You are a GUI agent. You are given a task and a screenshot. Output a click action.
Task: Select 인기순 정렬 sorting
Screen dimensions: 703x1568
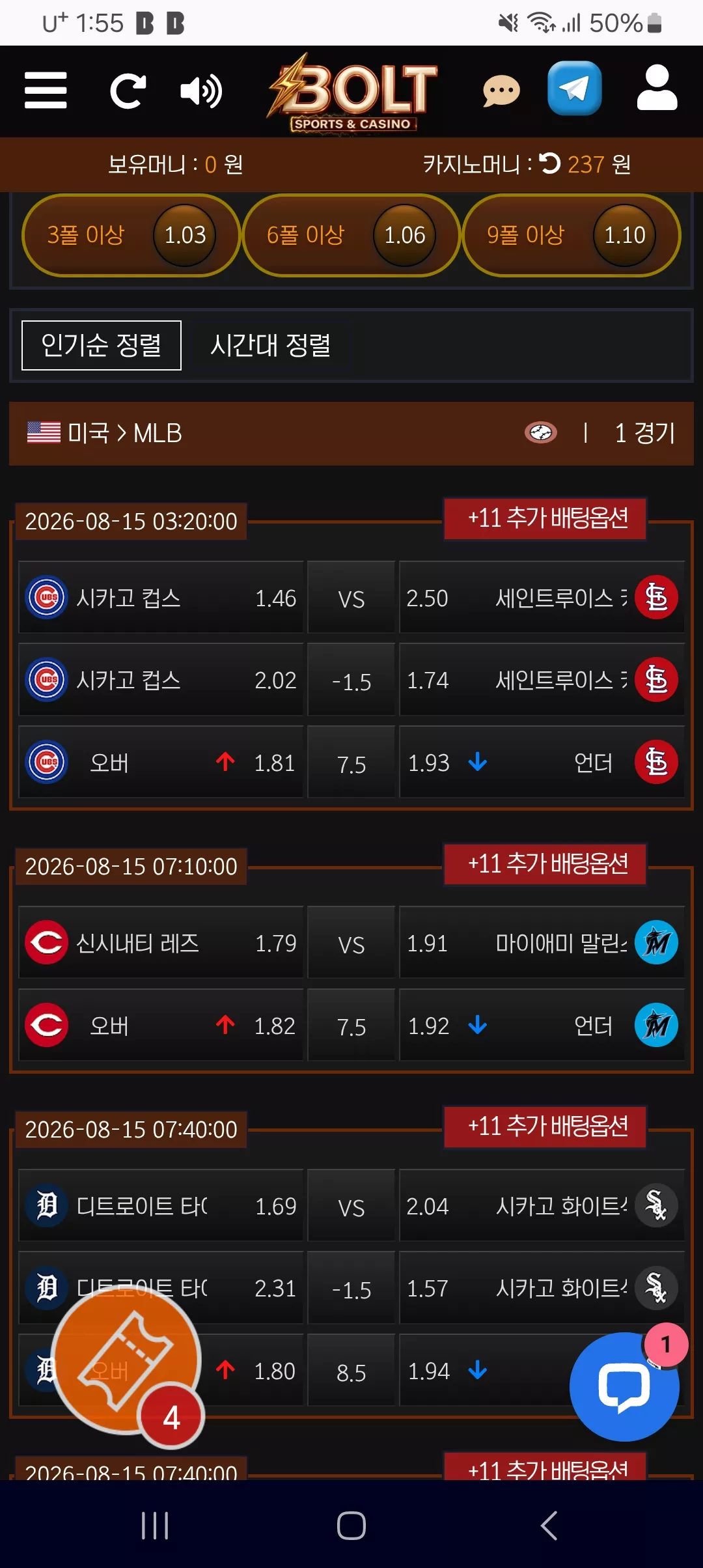click(102, 345)
